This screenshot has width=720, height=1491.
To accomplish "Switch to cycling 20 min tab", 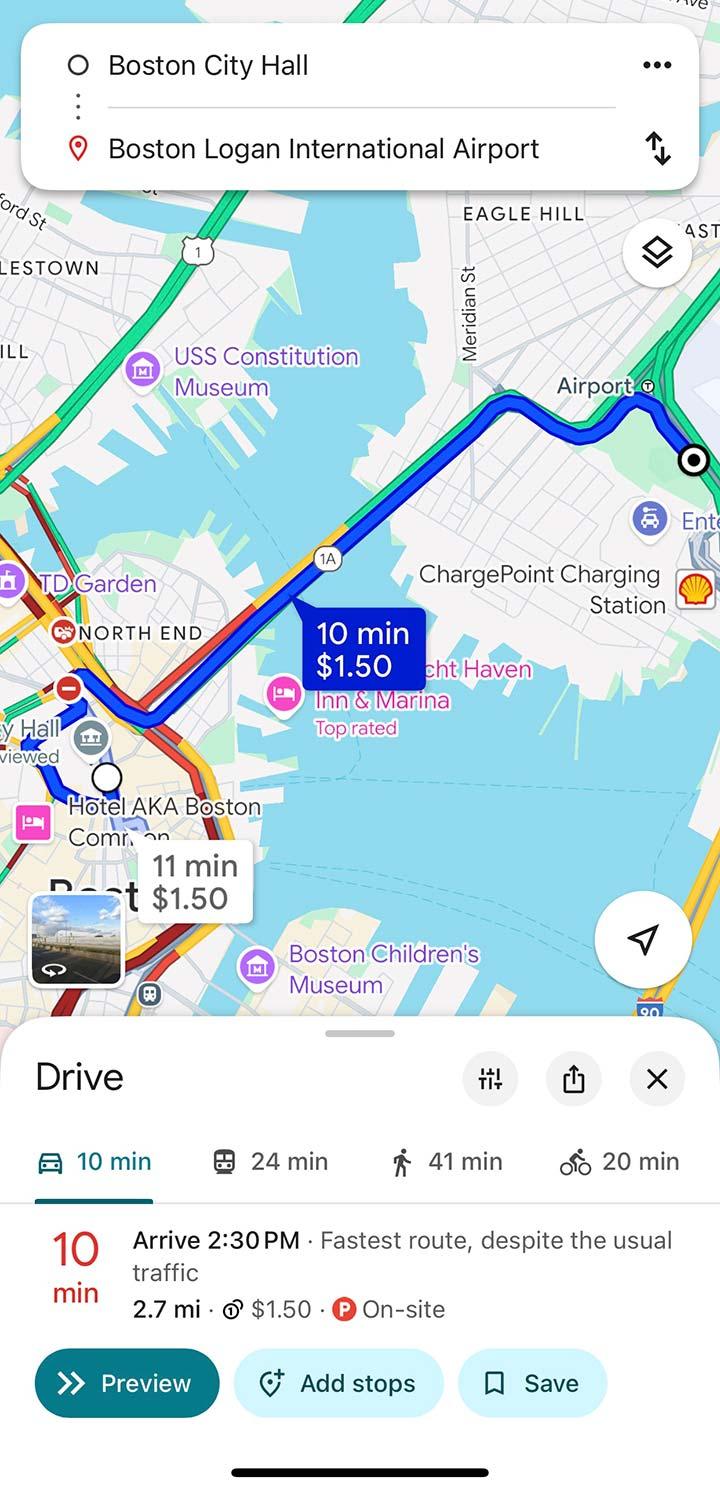I will pyautogui.click(x=619, y=1162).
